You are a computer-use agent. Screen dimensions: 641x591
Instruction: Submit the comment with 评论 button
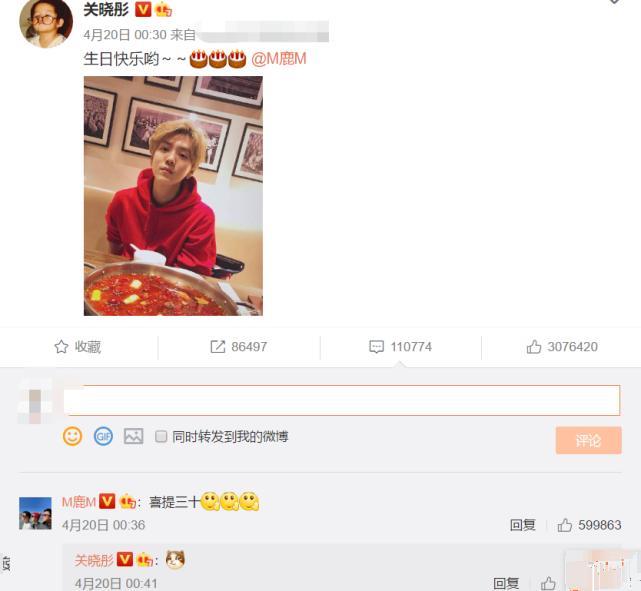588,440
